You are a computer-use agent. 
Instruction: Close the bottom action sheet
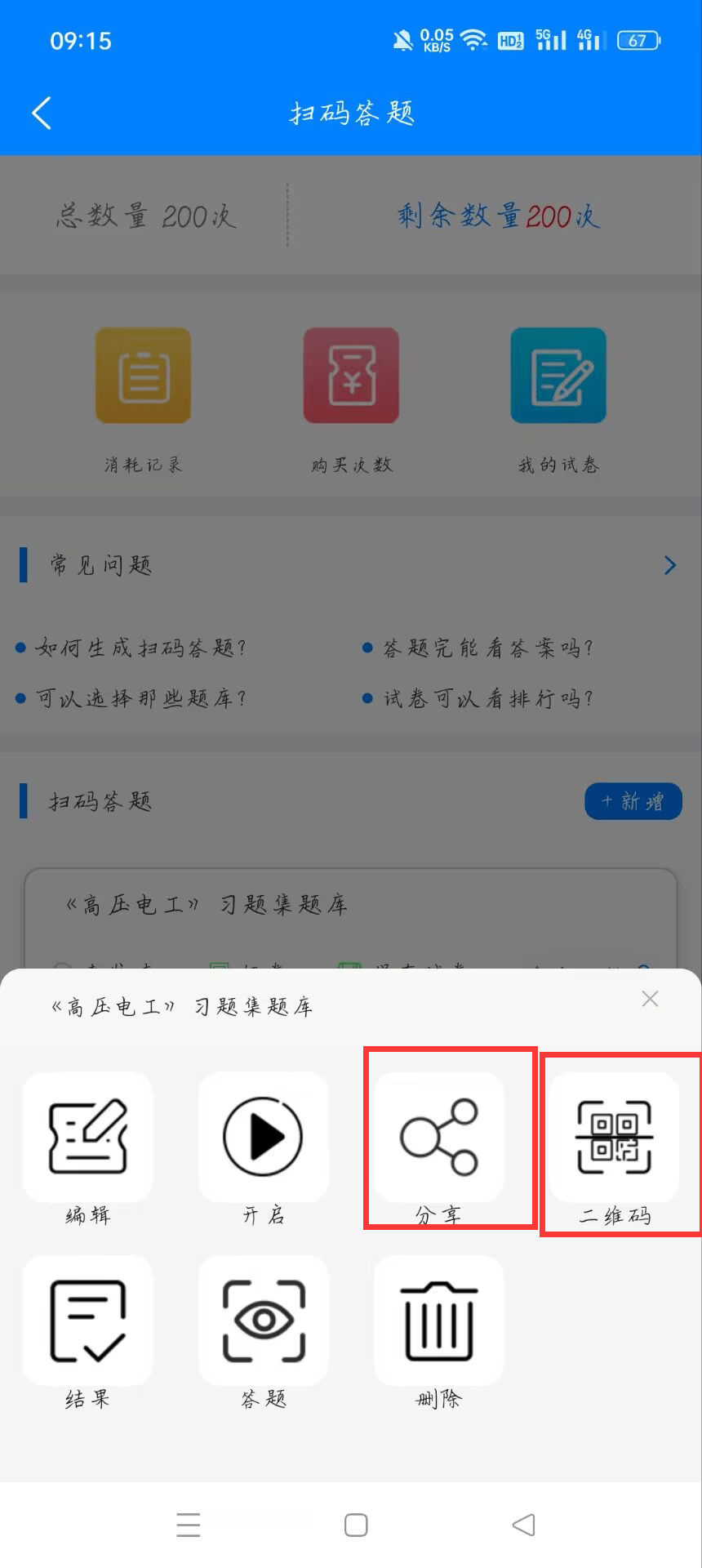coord(650,999)
